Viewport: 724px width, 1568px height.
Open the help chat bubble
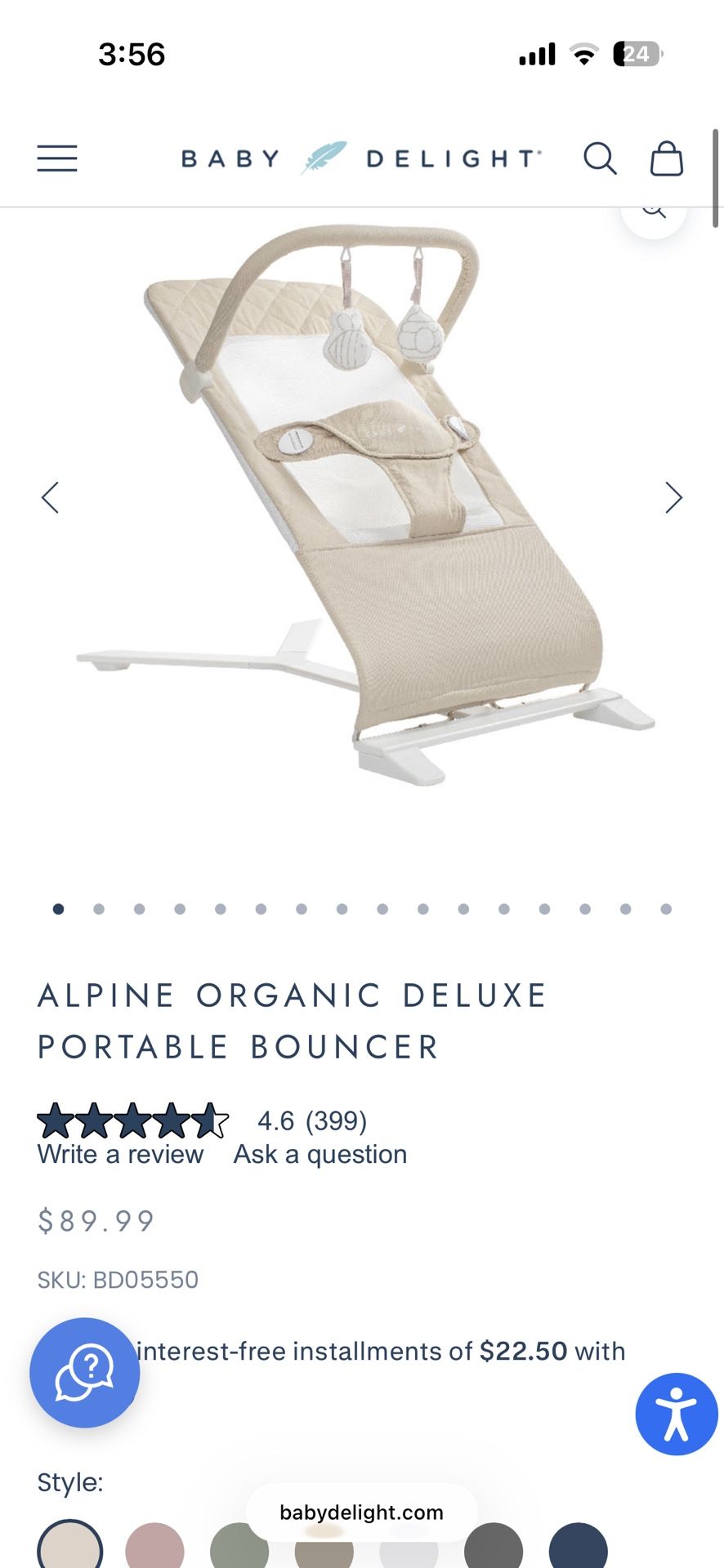click(x=84, y=1373)
